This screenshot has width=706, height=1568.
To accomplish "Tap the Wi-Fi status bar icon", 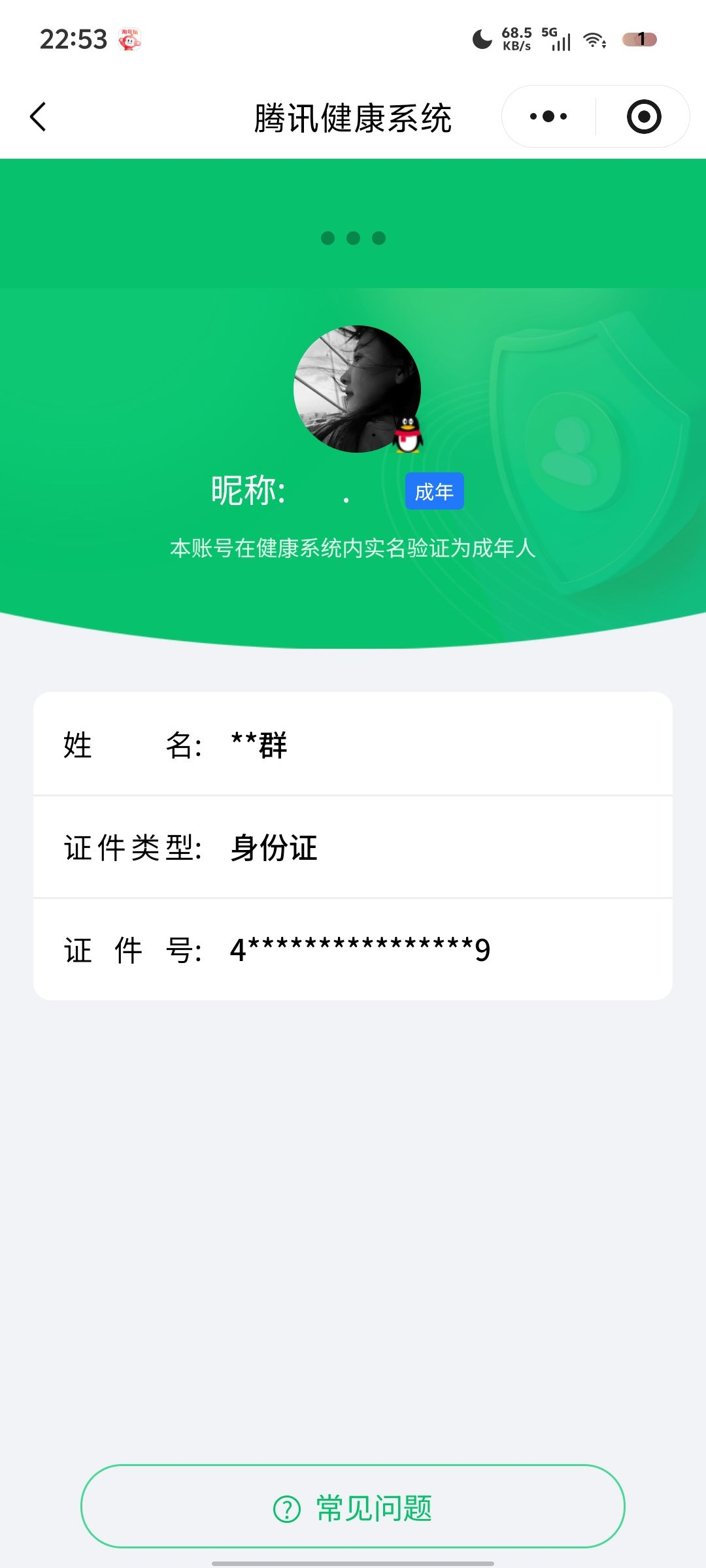I will (594, 41).
